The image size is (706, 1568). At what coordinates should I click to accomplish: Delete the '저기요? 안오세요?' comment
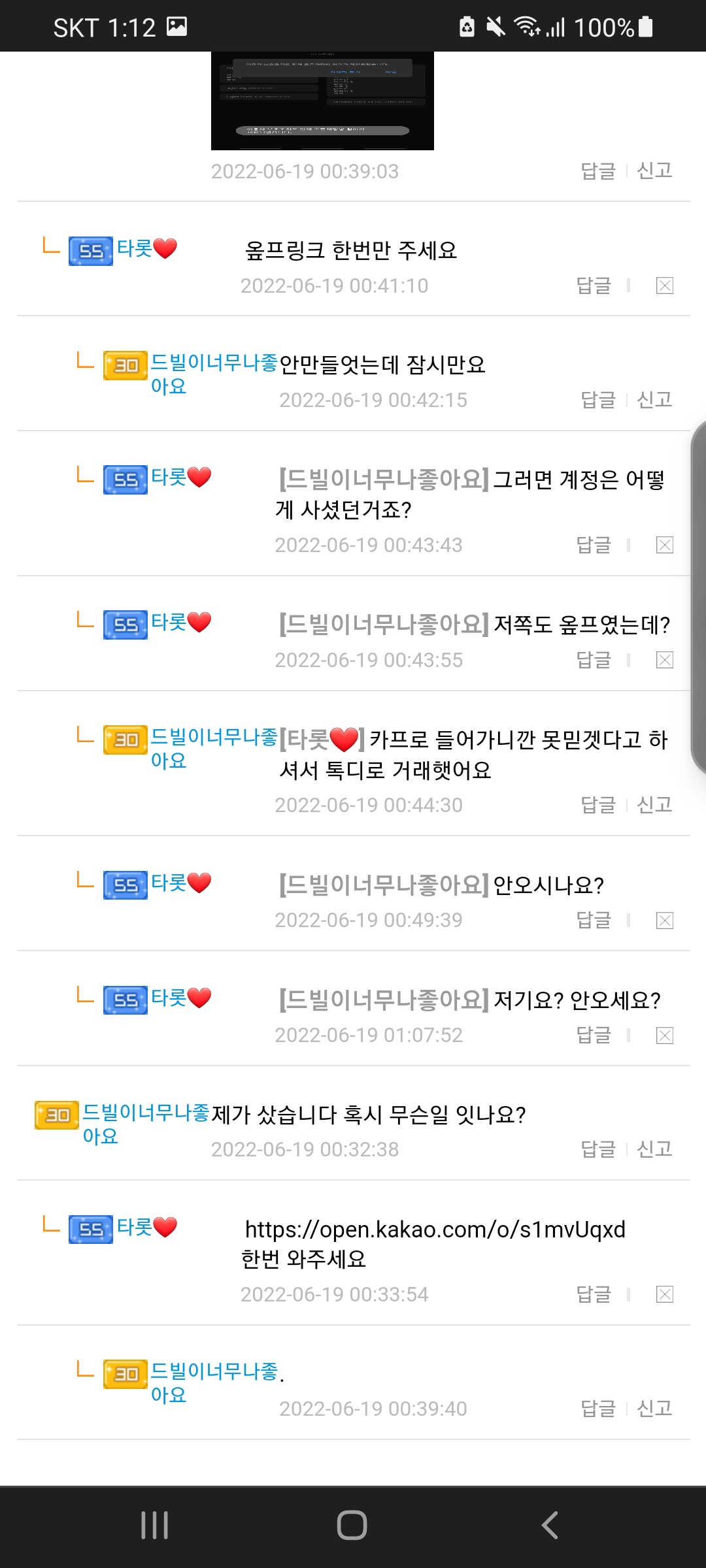tap(664, 1035)
